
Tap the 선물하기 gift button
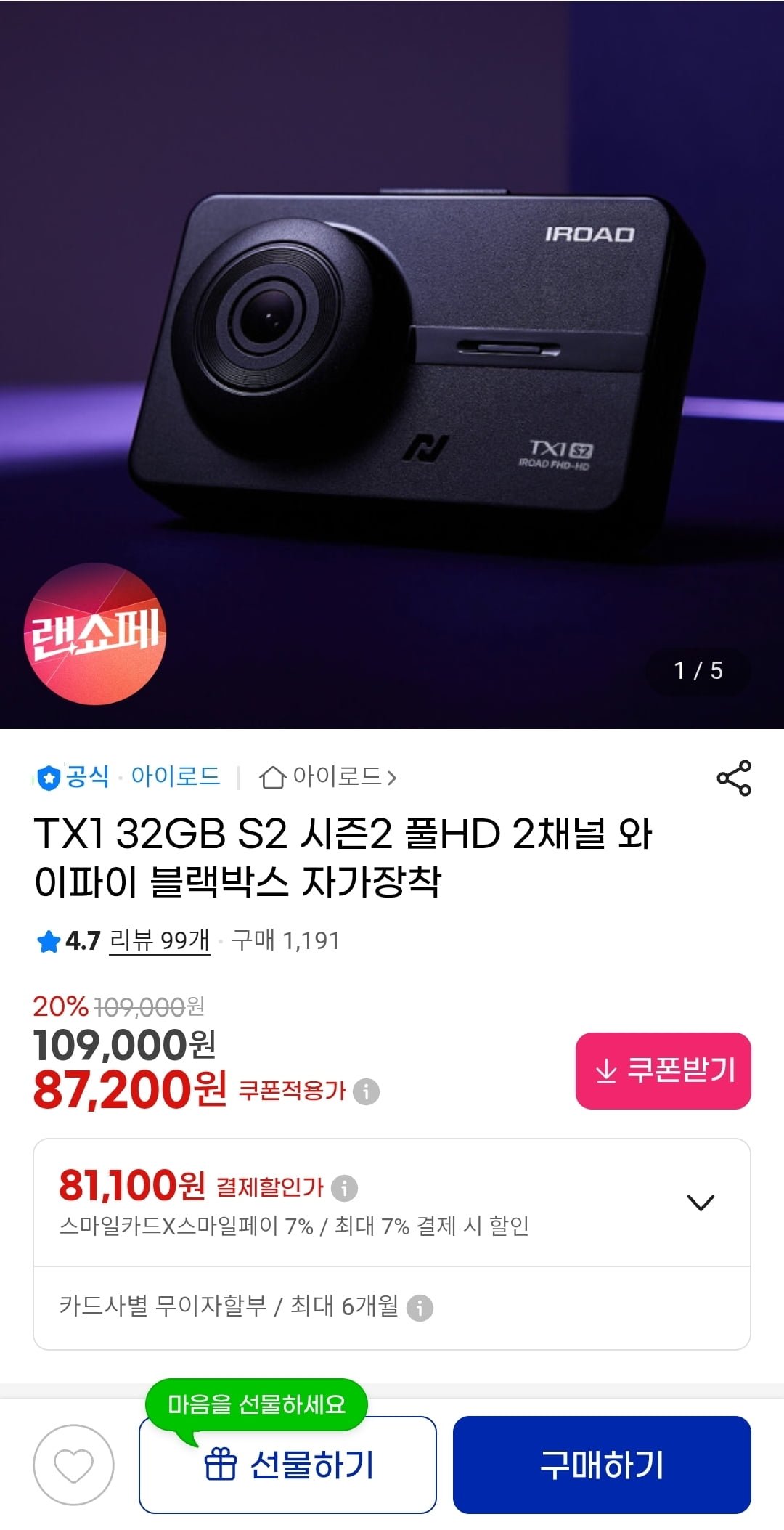(x=287, y=1465)
